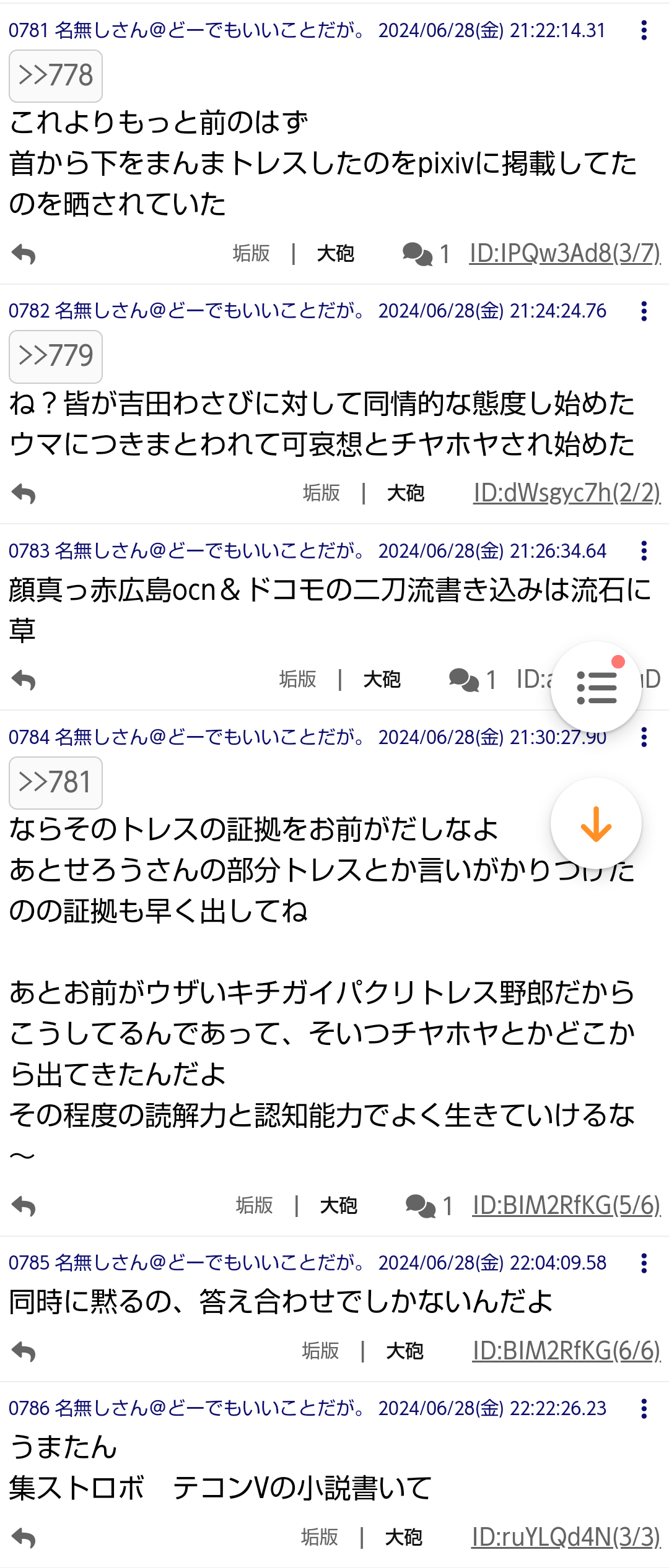
Task: Reply to post 0785
Action: pyautogui.click(x=24, y=1351)
